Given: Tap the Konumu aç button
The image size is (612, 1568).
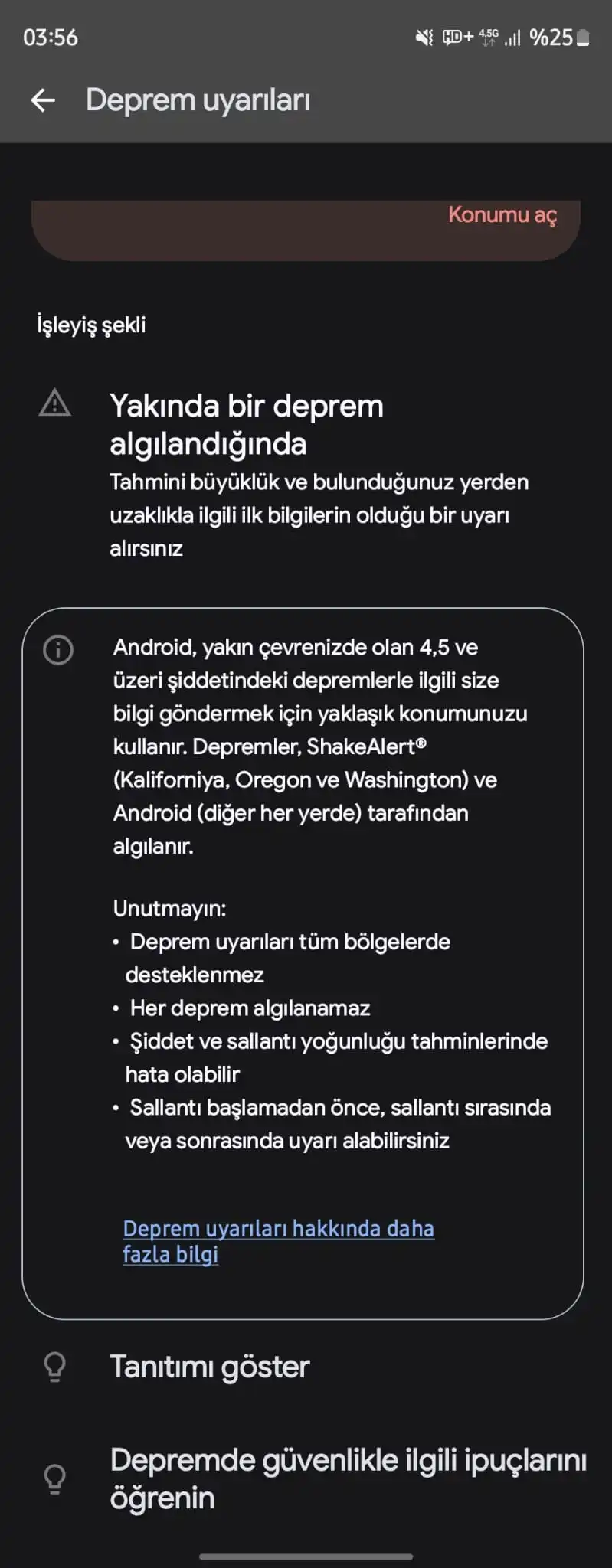Looking at the screenshot, I should point(502,215).
